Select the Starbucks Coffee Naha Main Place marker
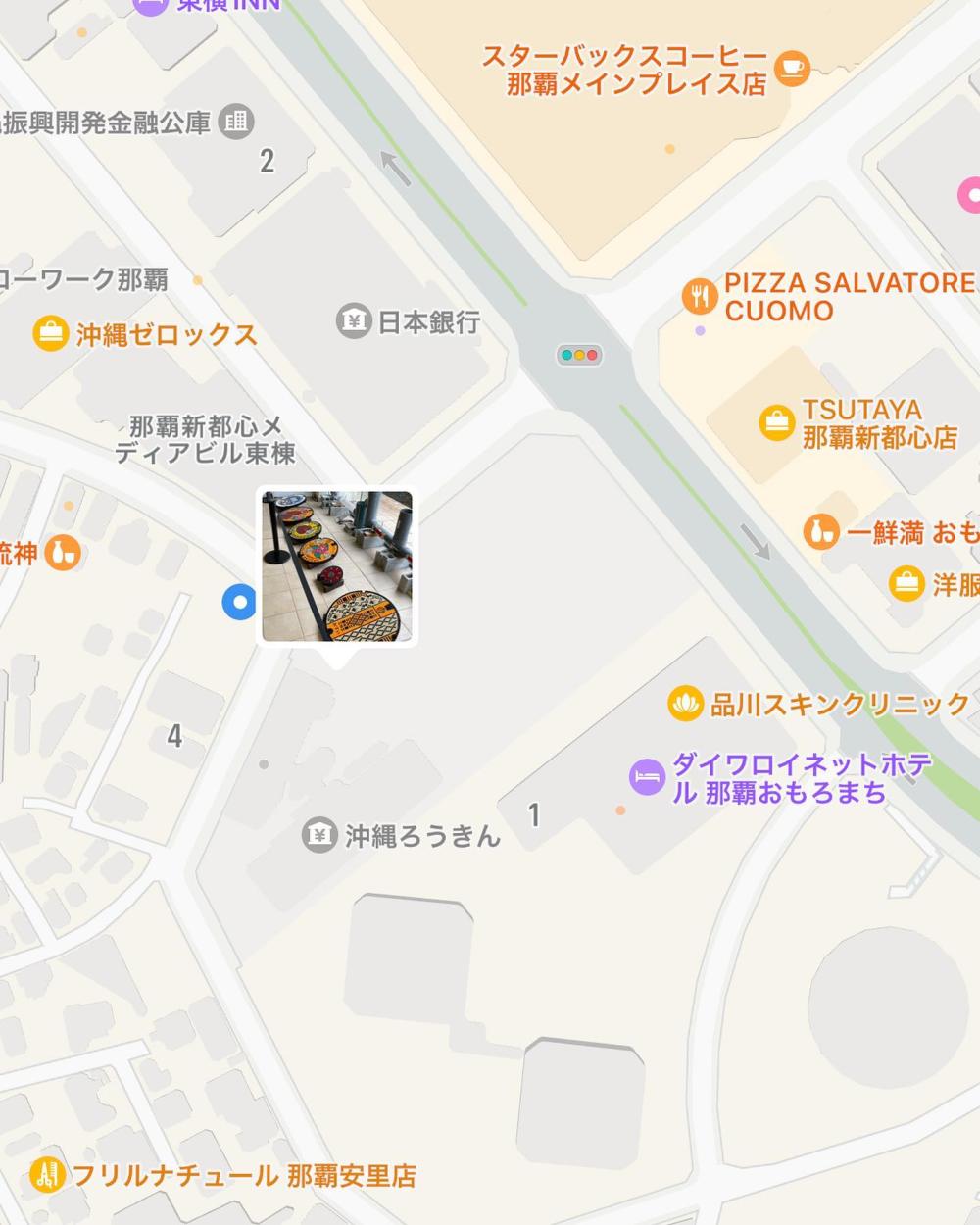980x1225 pixels. pos(792,69)
